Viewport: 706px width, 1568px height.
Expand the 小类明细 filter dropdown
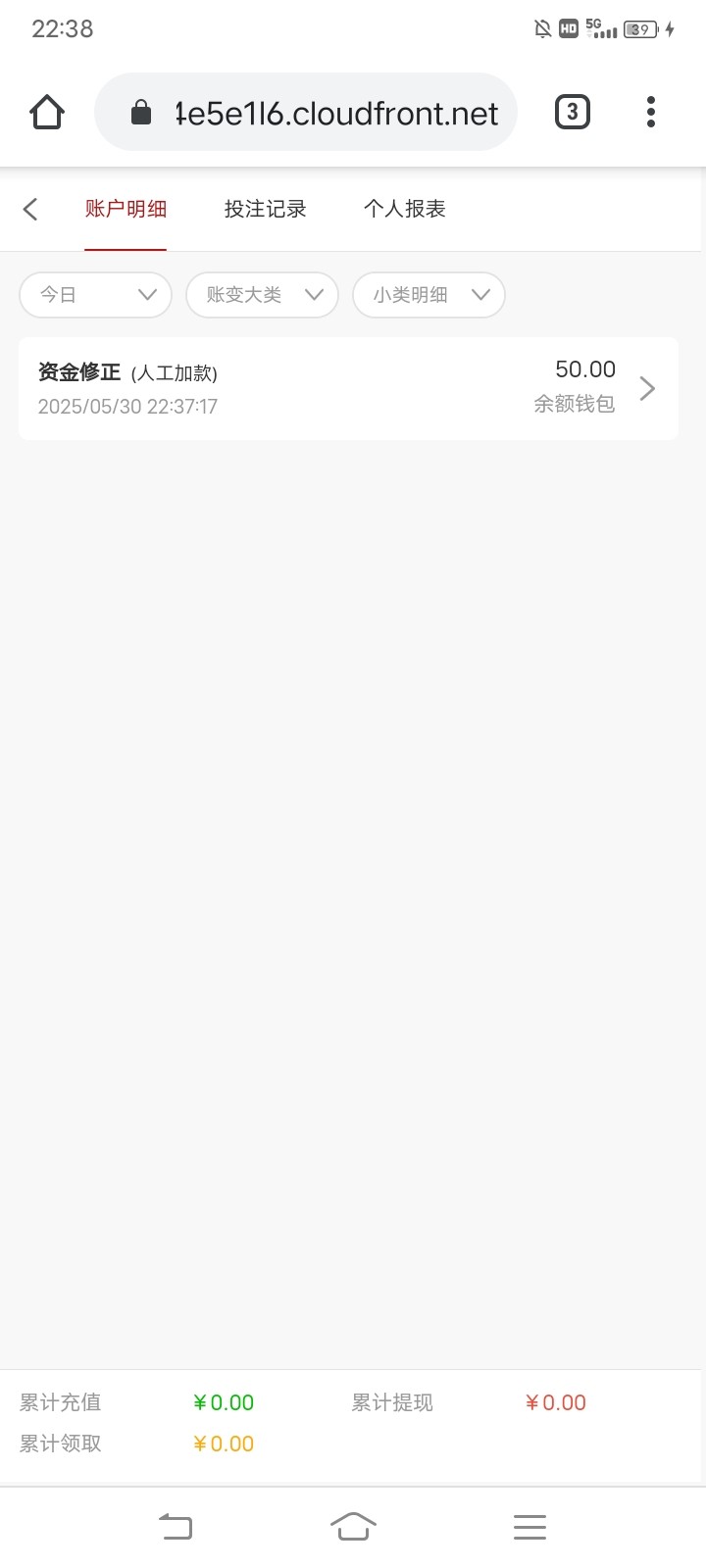click(429, 295)
